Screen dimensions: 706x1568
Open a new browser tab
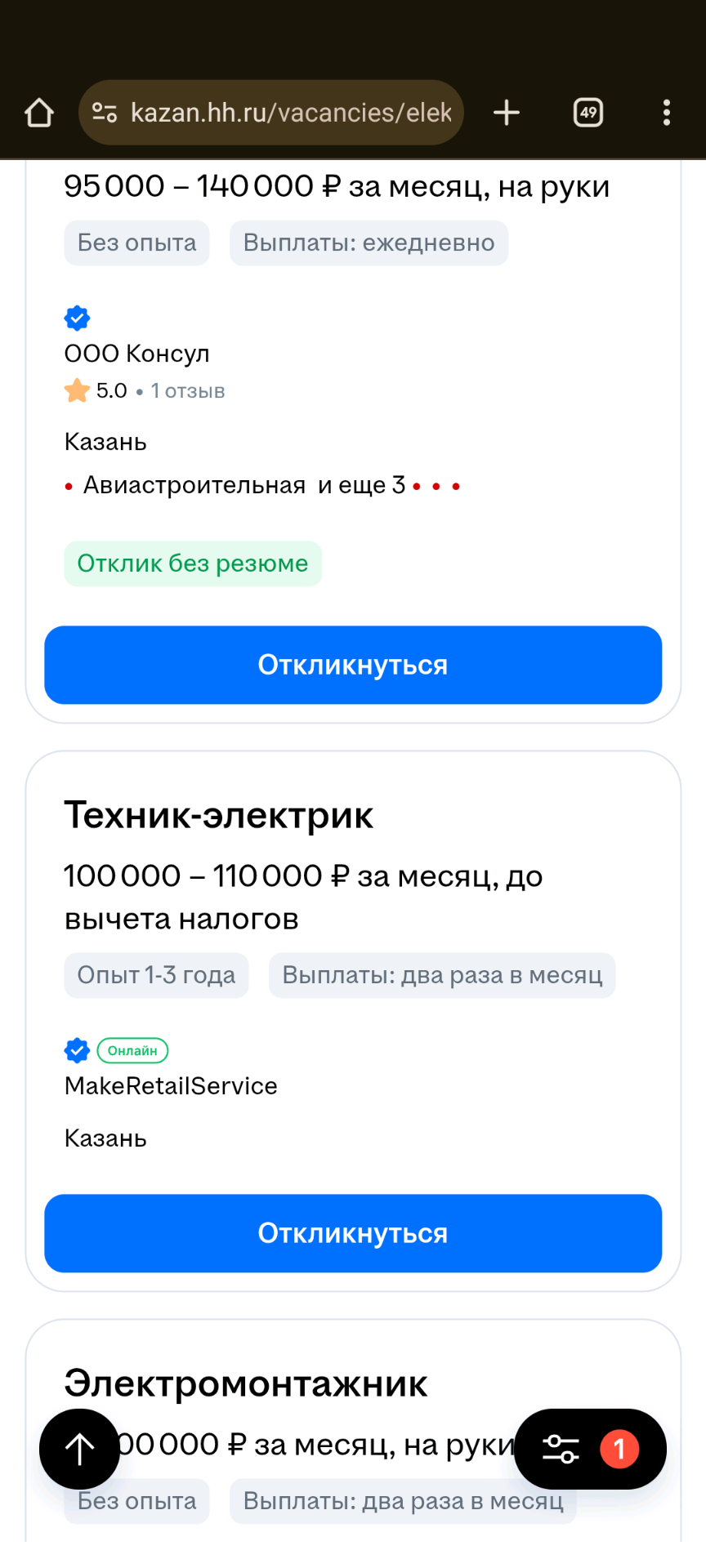tap(507, 113)
